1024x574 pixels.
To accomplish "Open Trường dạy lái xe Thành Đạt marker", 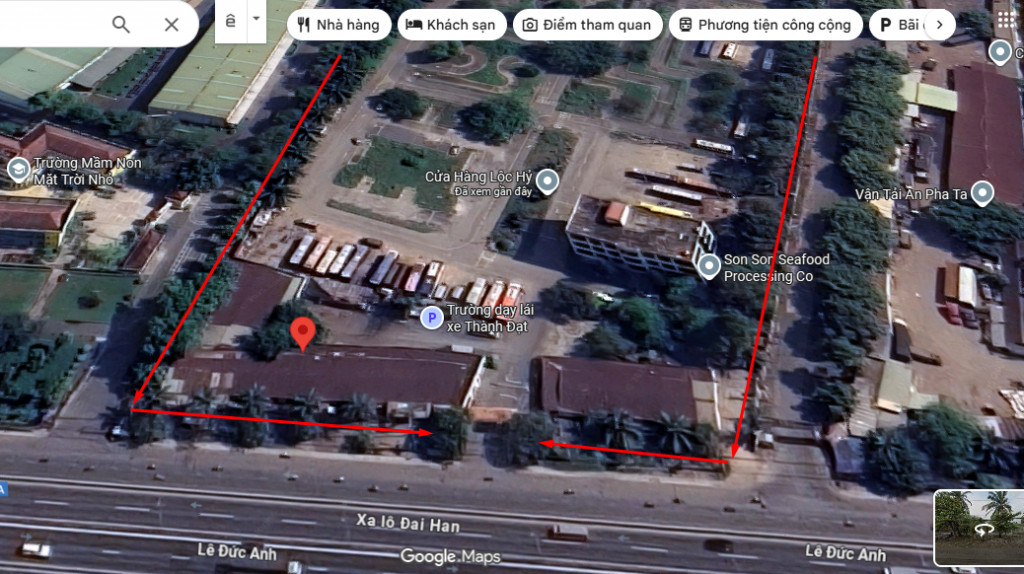I will pos(431,318).
